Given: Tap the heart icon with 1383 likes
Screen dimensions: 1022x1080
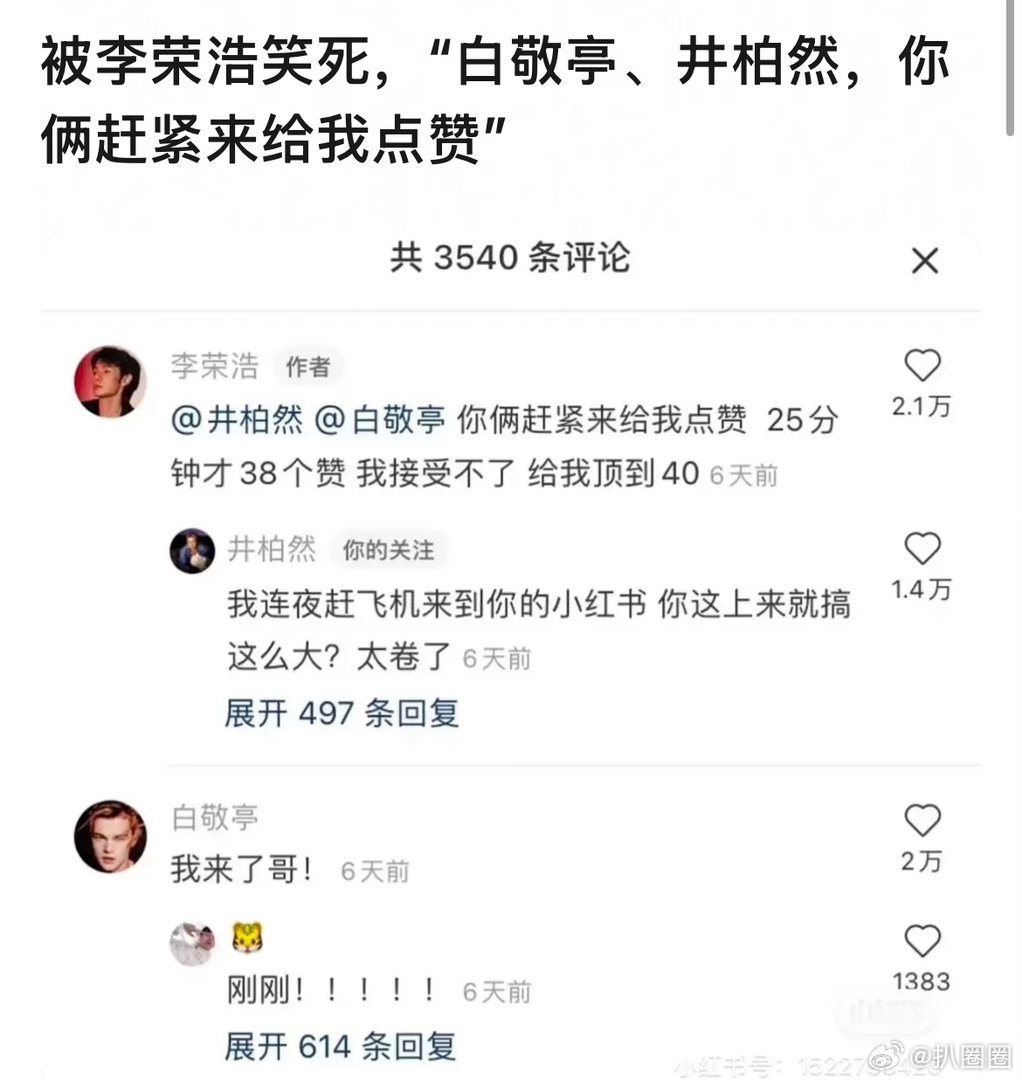Looking at the screenshot, I should 923,941.
